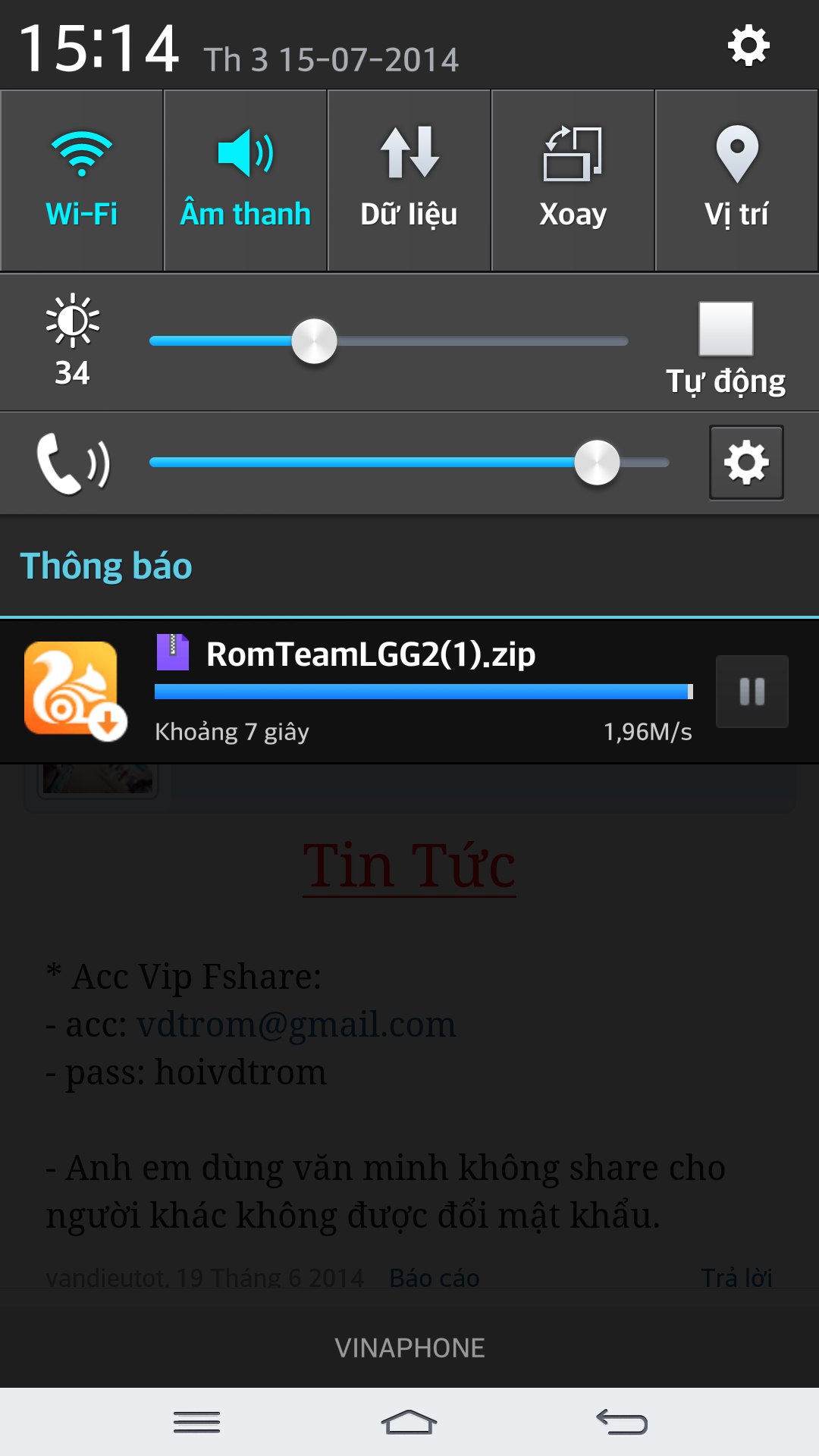Tap the ringtone volume slider track
819x1456 pixels.
click(x=364, y=463)
